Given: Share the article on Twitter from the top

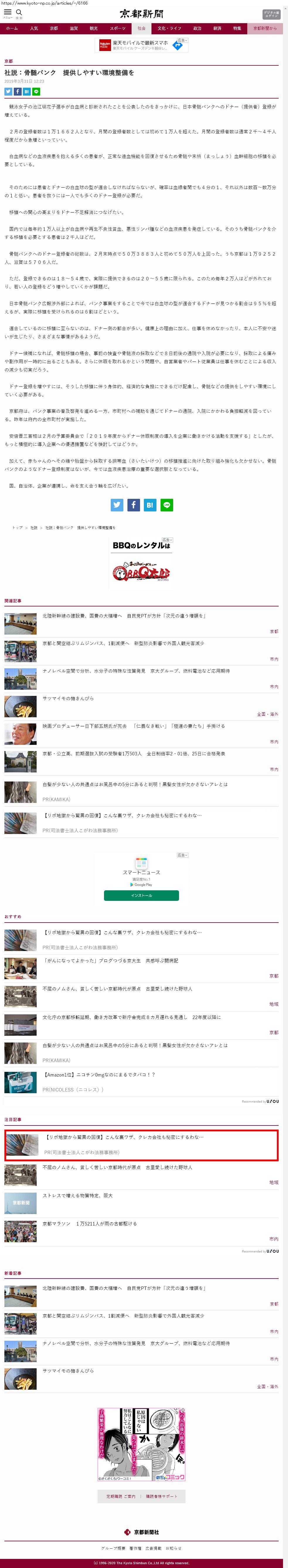Looking at the screenshot, I should coord(8,91).
